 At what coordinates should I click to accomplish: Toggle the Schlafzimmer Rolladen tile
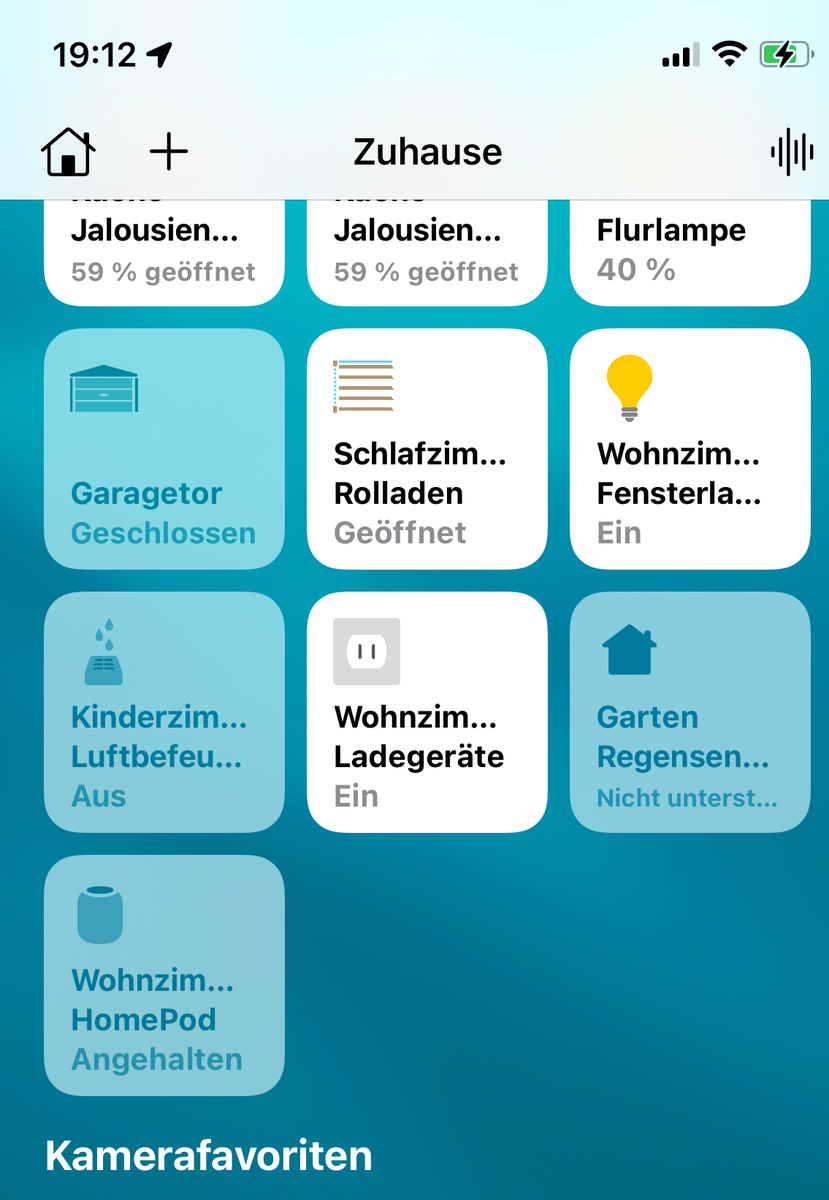point(427,448)
